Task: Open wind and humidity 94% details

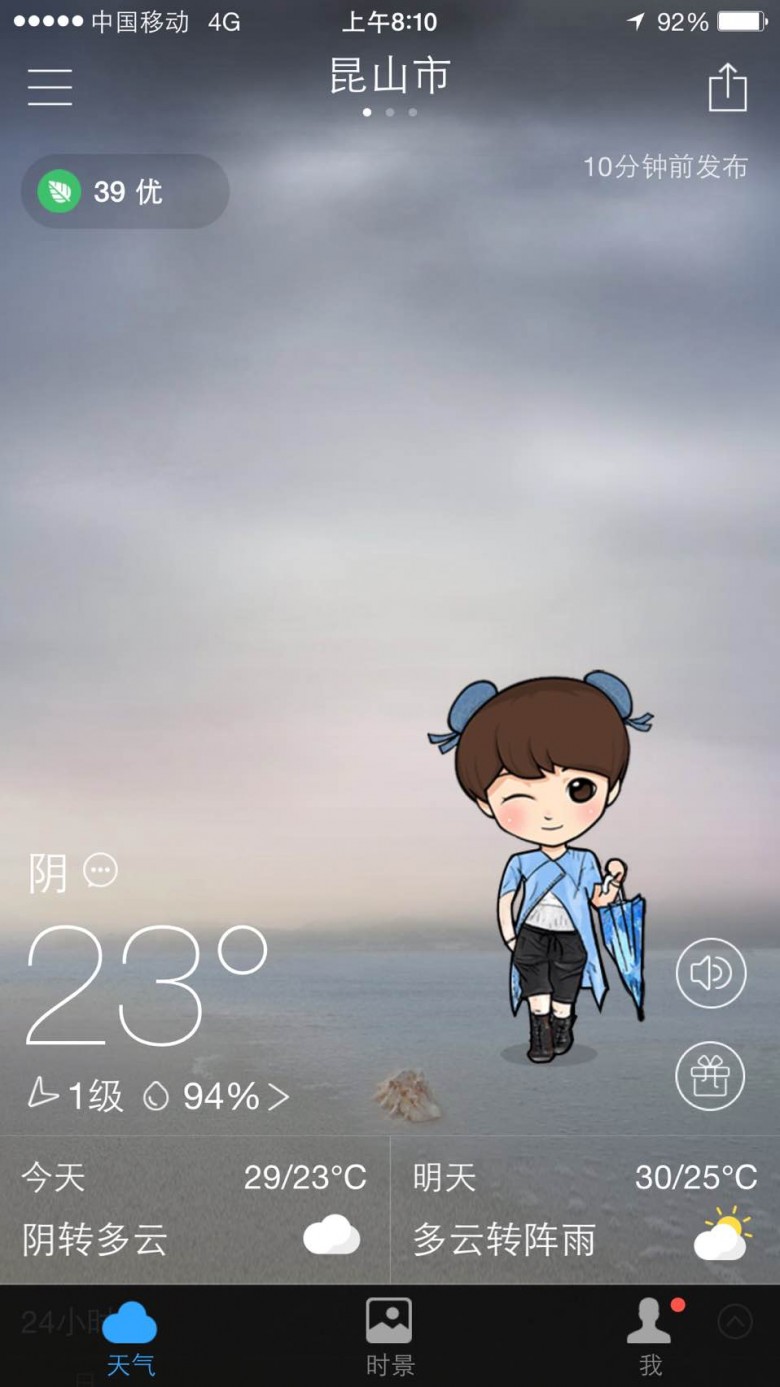Action: pyautogui.click(x=158, y=1096)
